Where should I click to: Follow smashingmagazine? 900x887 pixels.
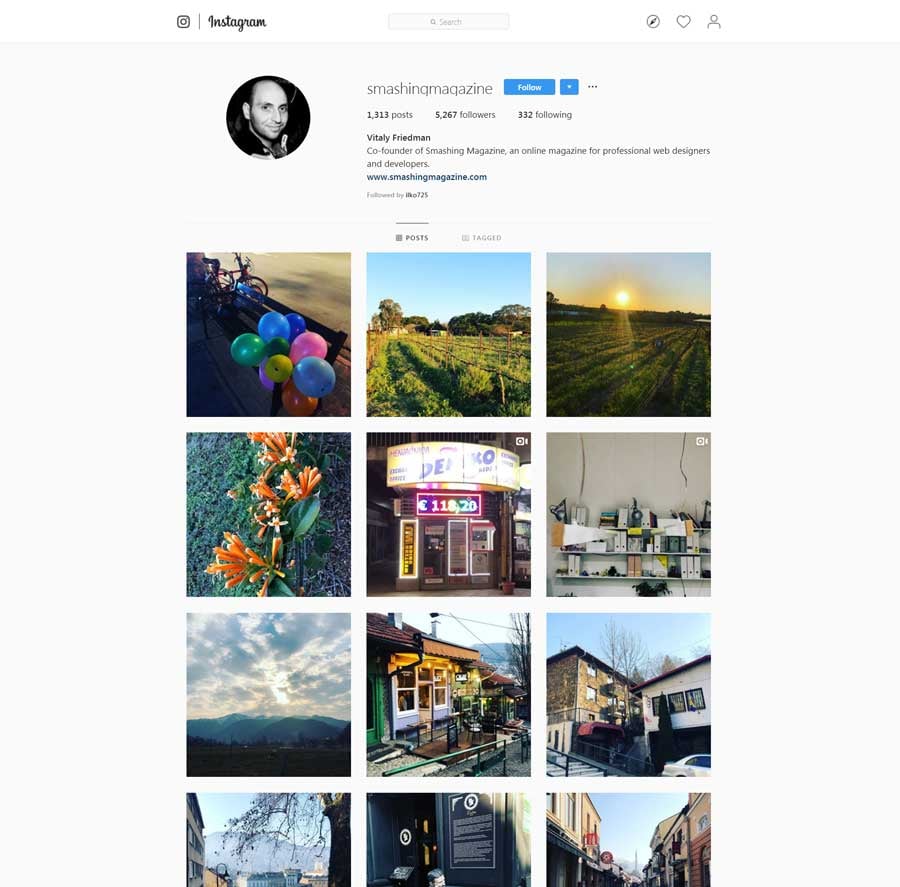tap(529, 87)
